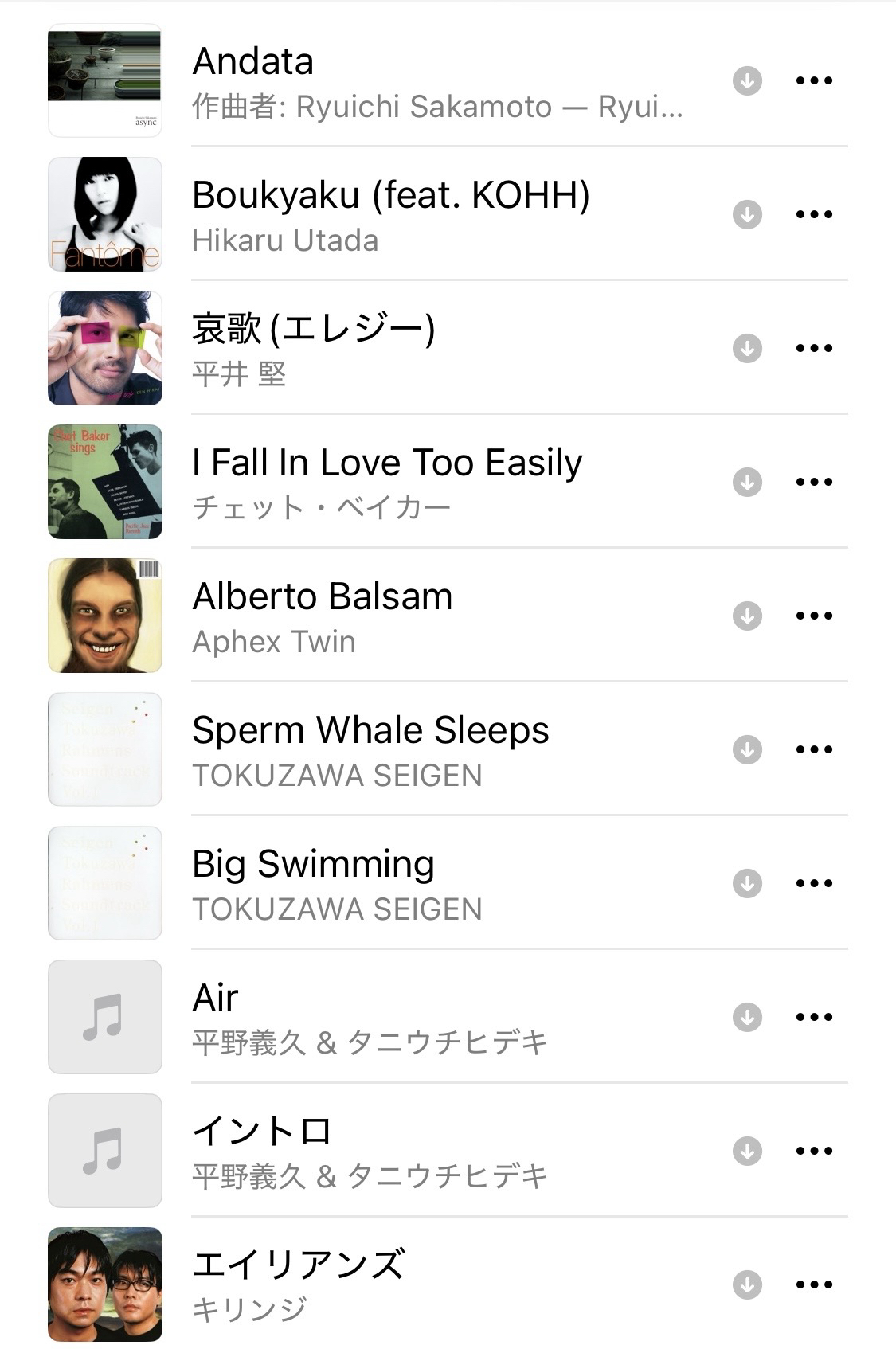Download 哀歌 (エレジー) by 平井 堅
This screenshot has height=1349, width=896.
click(747, 349)
